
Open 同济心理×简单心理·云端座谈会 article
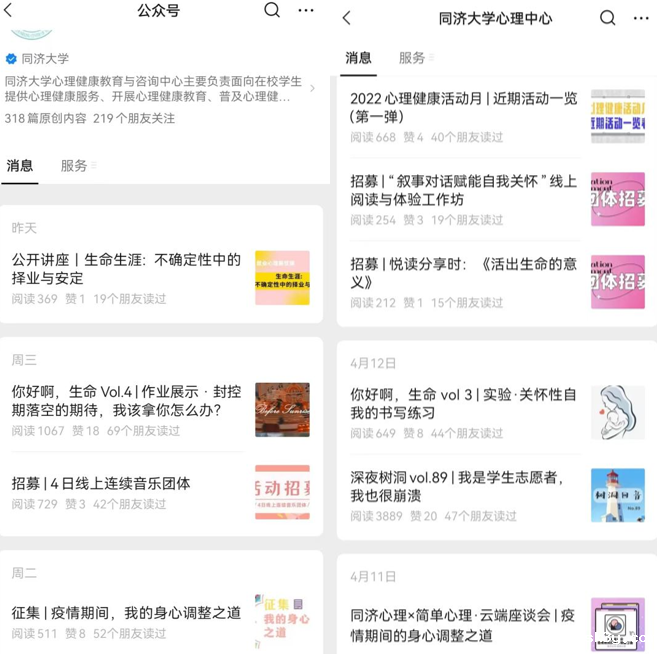pos(463,624)
